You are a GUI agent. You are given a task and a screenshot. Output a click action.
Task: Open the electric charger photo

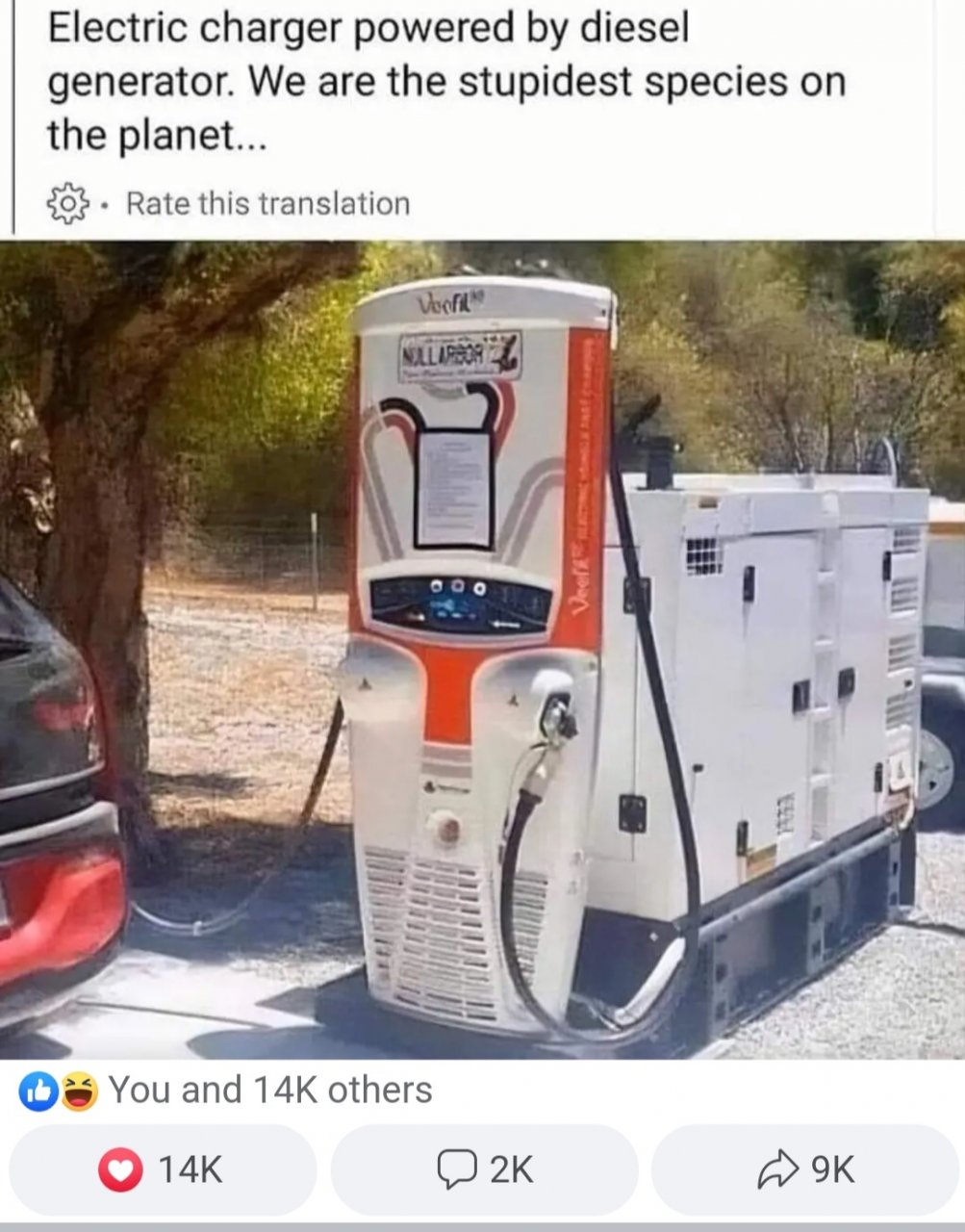(x=481, y=650)
